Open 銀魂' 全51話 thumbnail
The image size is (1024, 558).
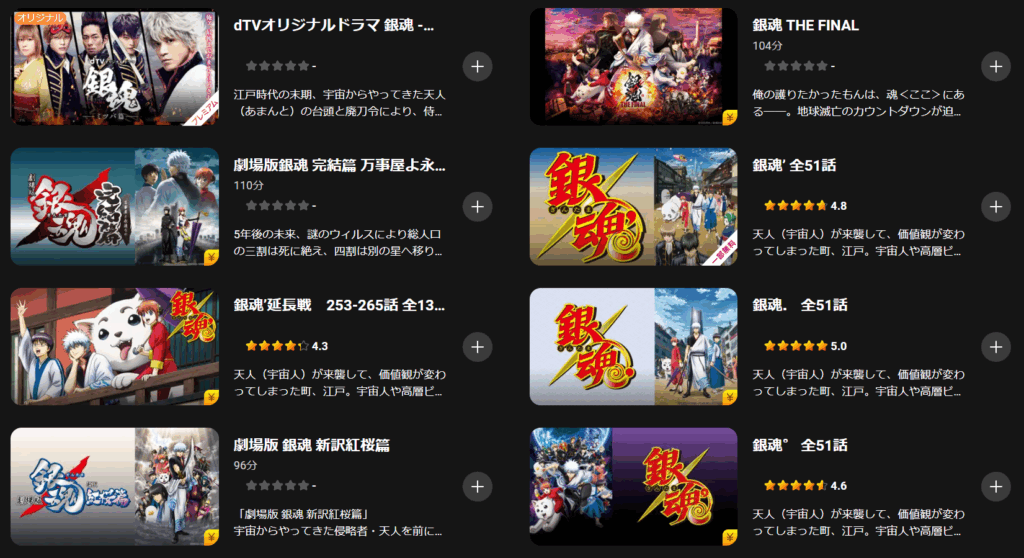[633, 207]
